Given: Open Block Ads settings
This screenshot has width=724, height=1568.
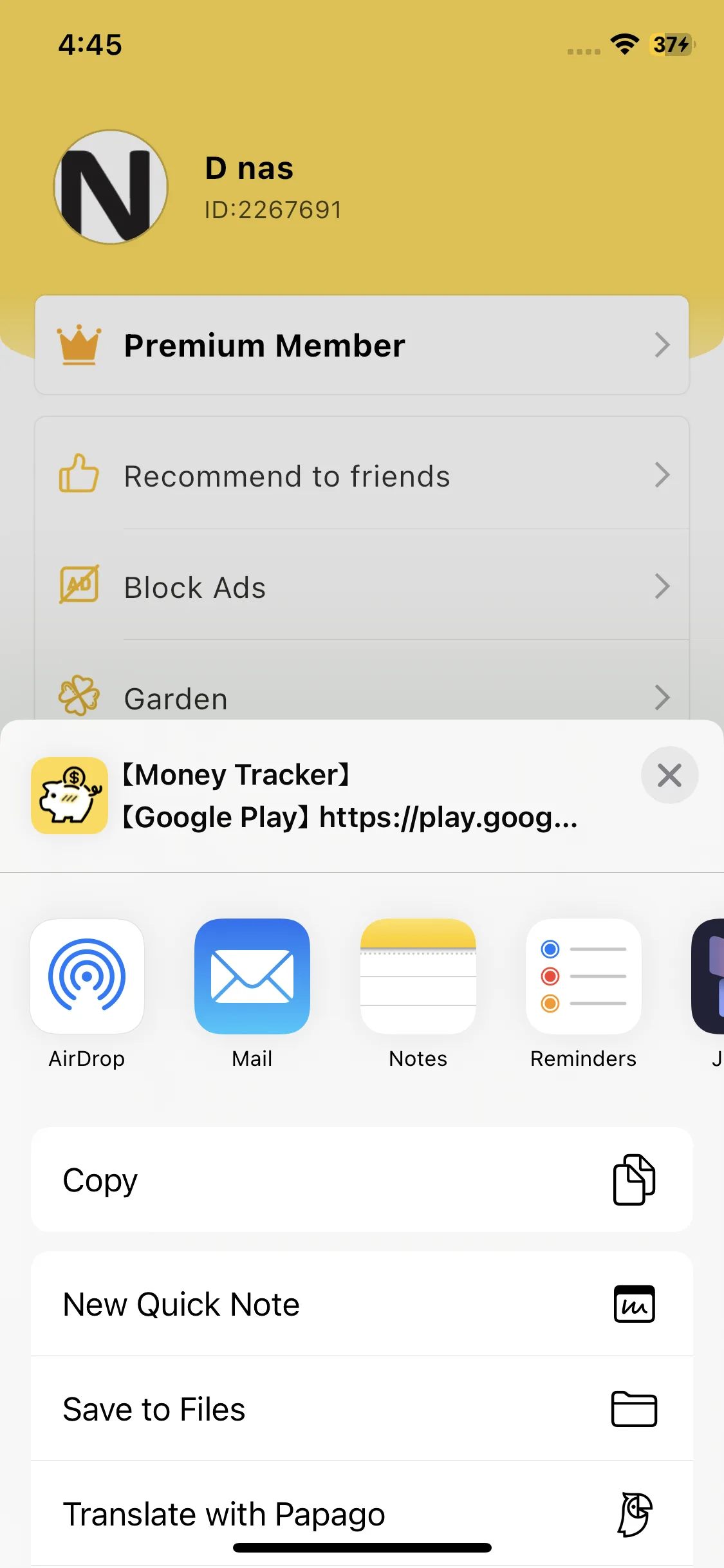Looking at the screenshot, I should tap(362, 587).
